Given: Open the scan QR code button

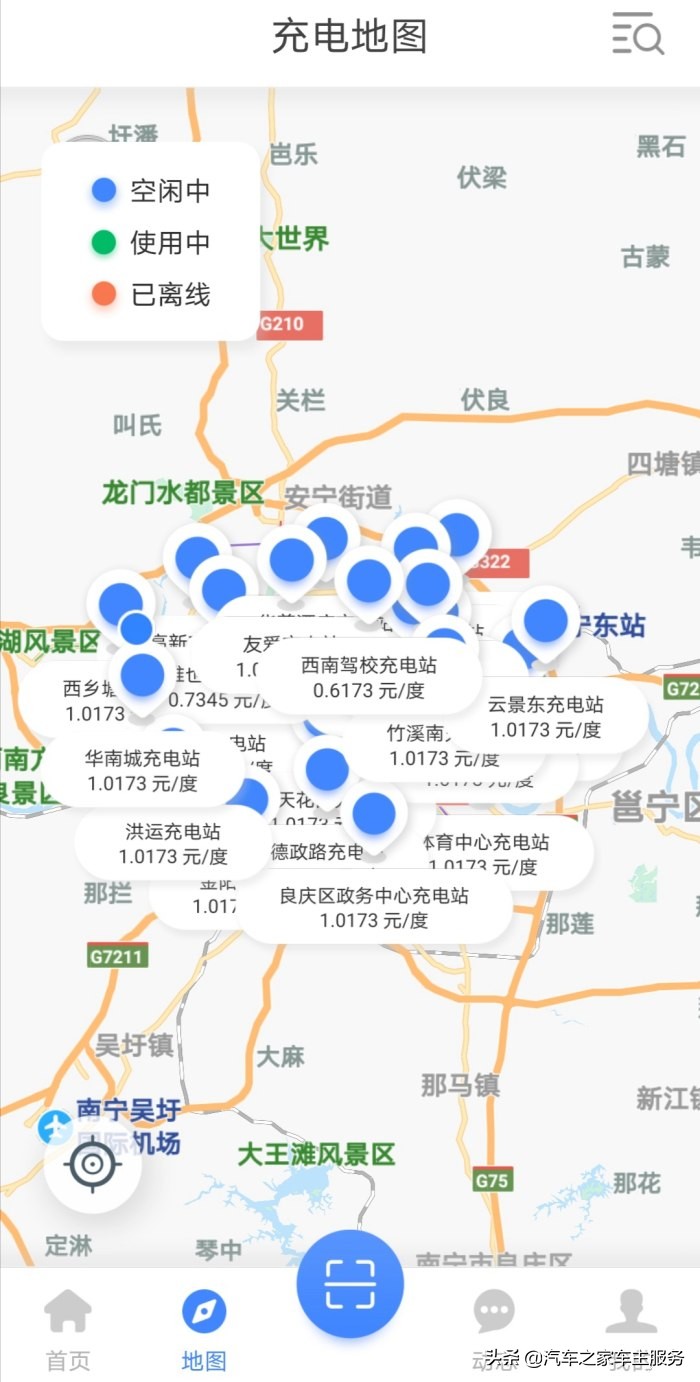Looking at the screenshot, I should tap(350, 1284).
